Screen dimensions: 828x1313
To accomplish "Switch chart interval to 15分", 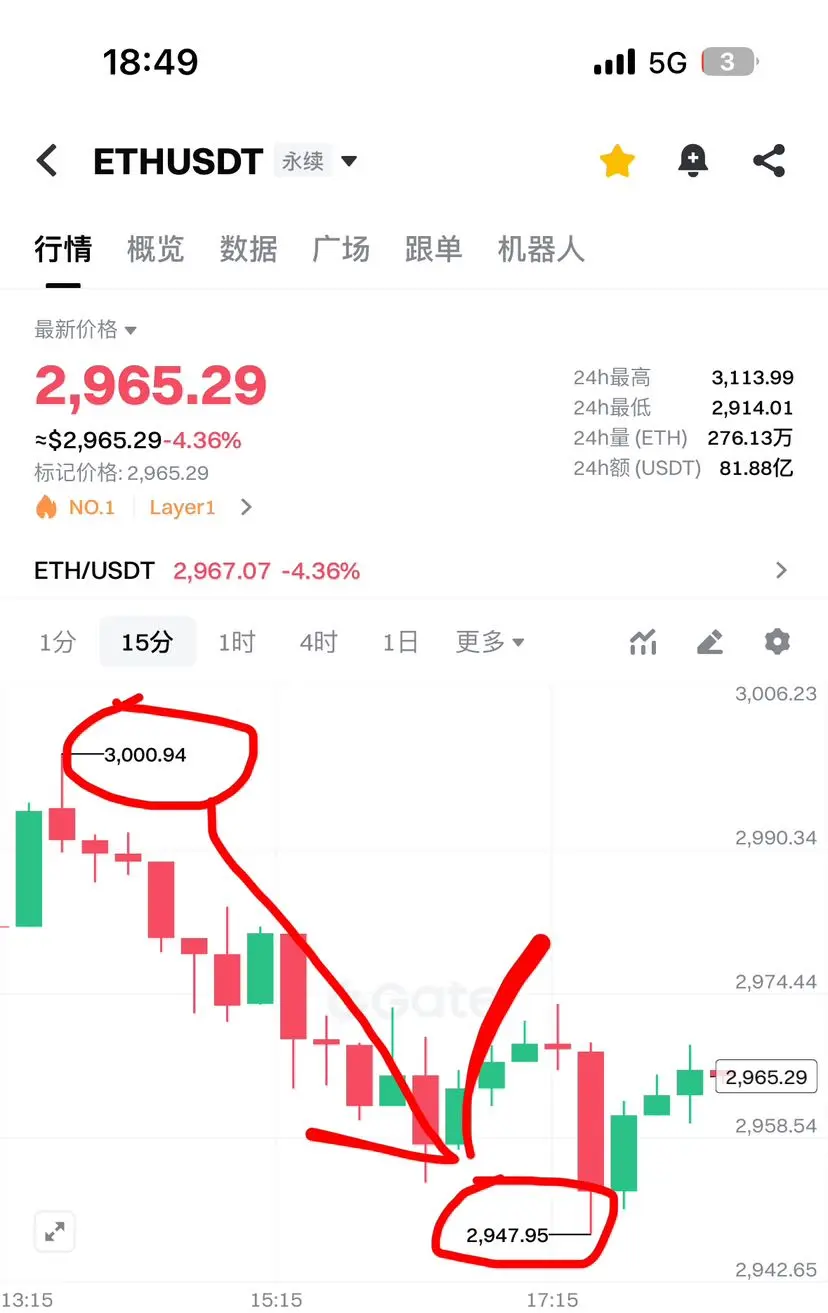I will point(147,642).
